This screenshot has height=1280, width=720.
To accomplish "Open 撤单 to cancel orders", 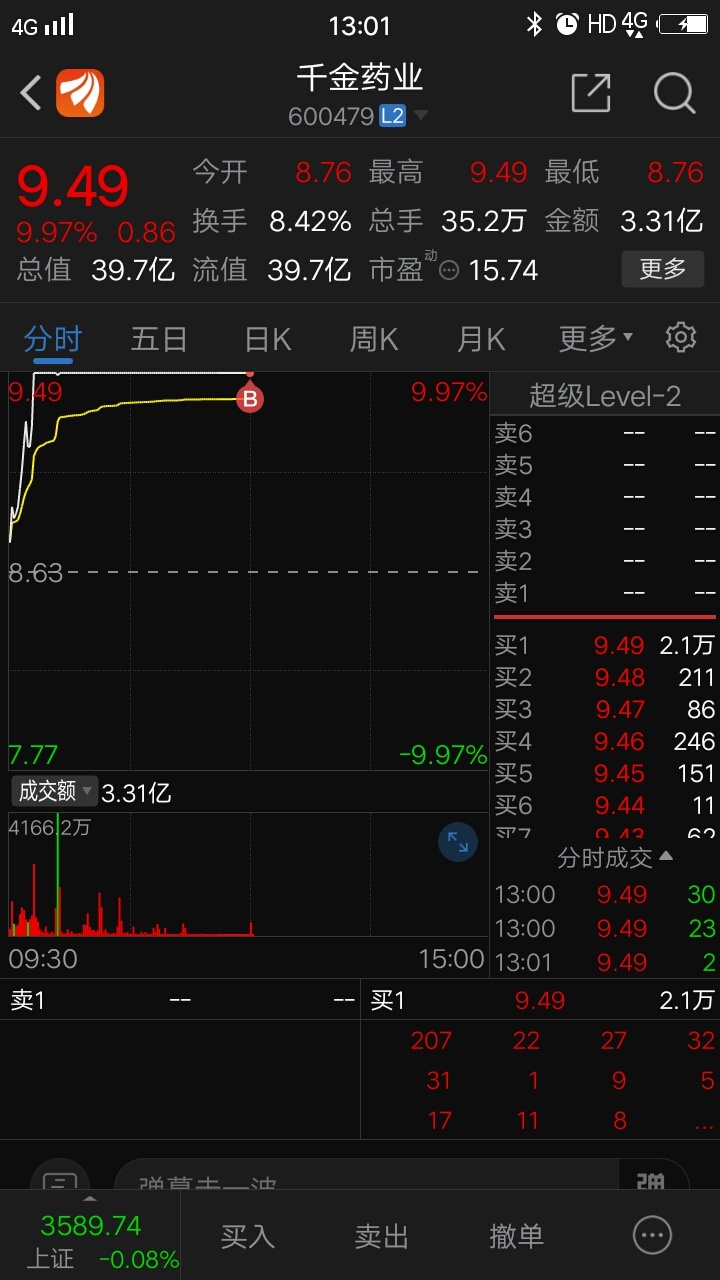I will coord(517,1236).
